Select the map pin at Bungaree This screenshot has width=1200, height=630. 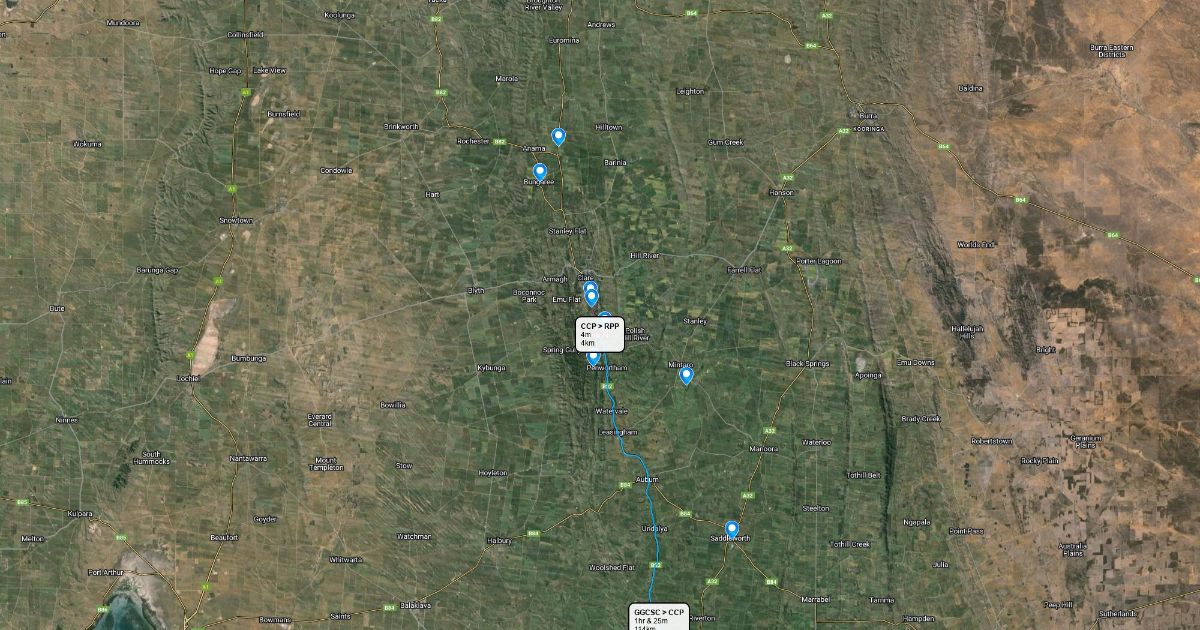540,171
